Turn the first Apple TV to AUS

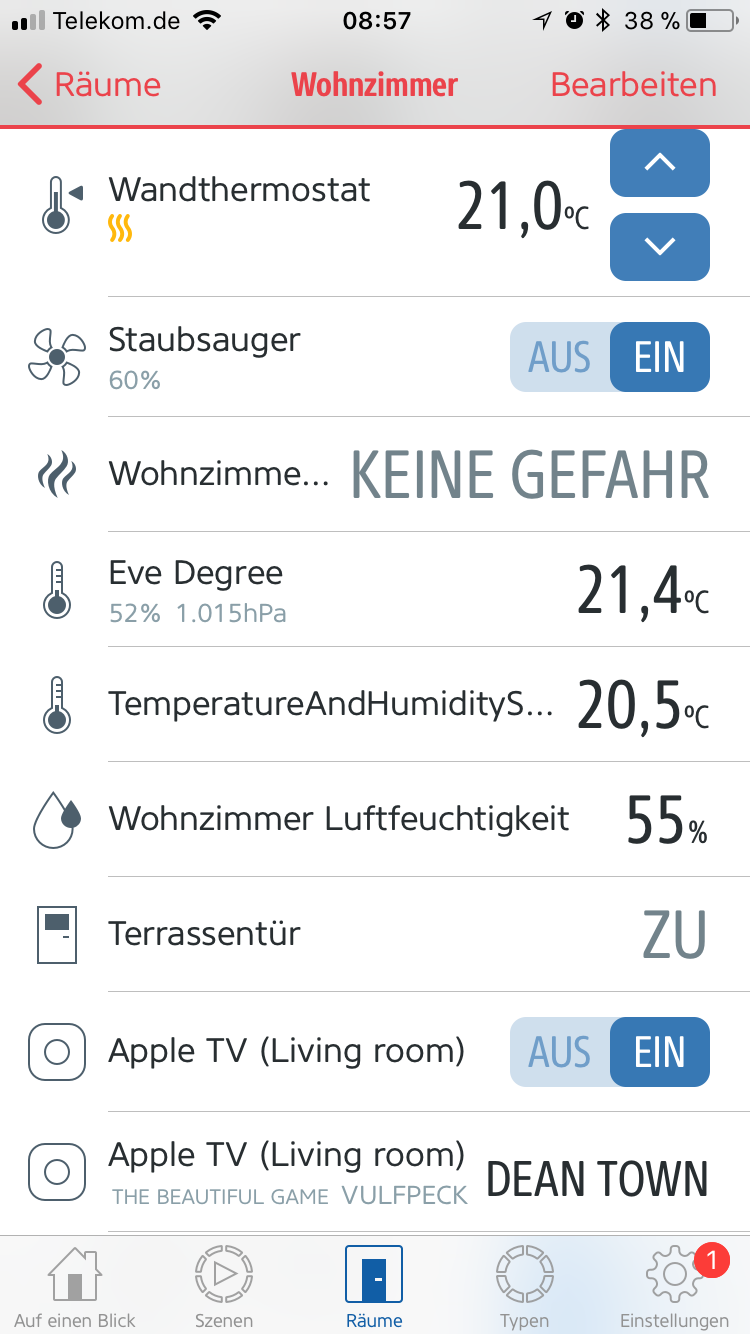pyautogui.click(x=560, y=1052)
